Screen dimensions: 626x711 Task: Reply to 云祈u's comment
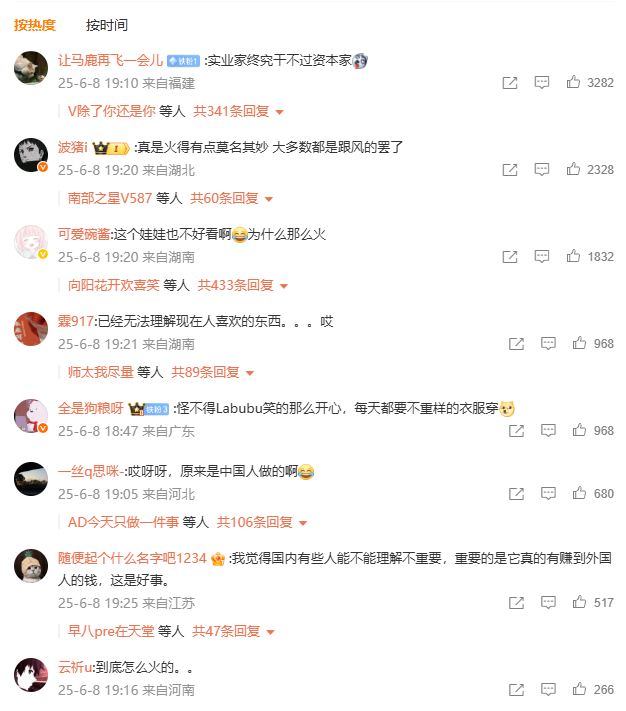[548, 690]
